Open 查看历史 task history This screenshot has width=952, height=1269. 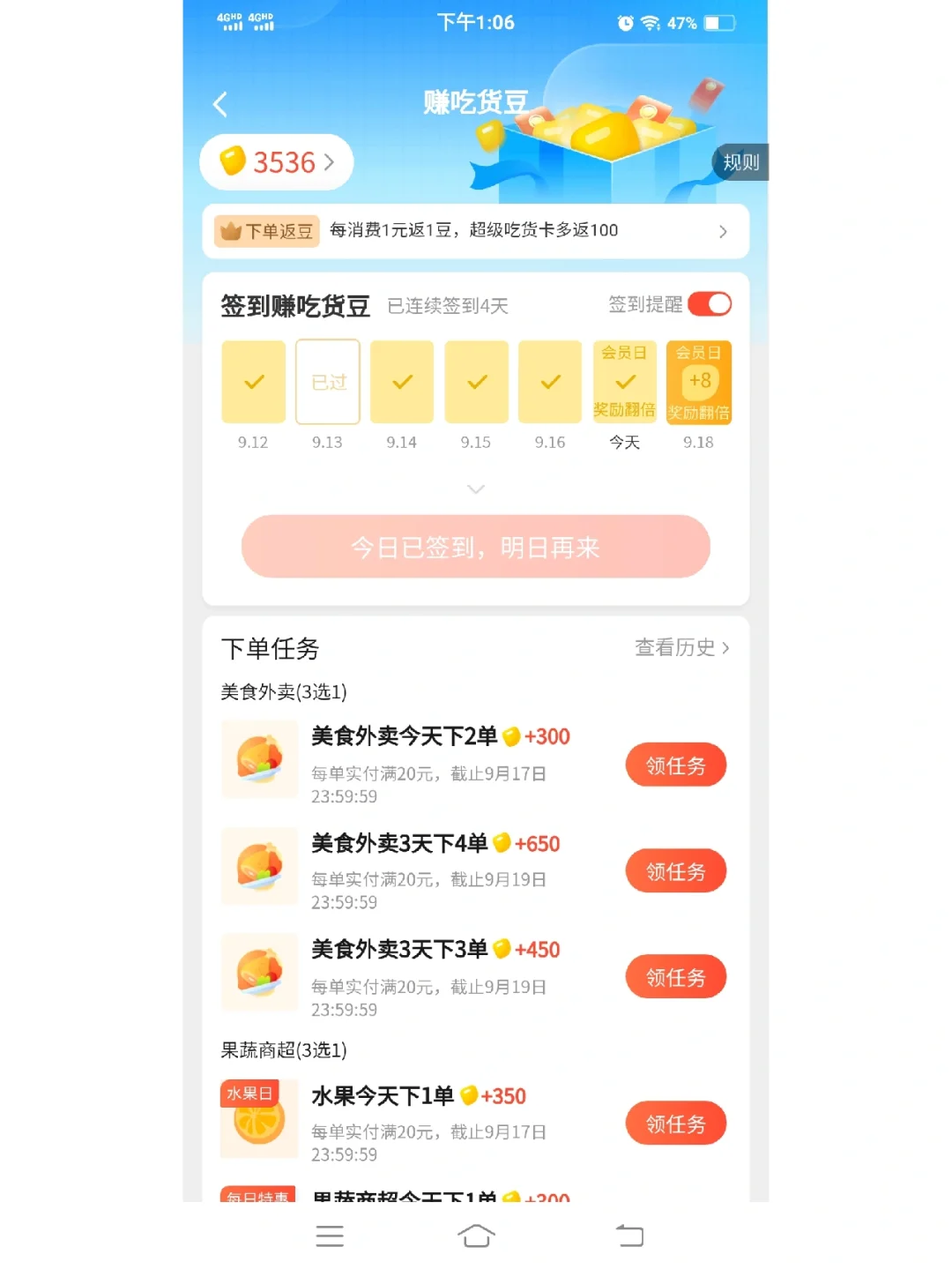[x=681, y=648]
